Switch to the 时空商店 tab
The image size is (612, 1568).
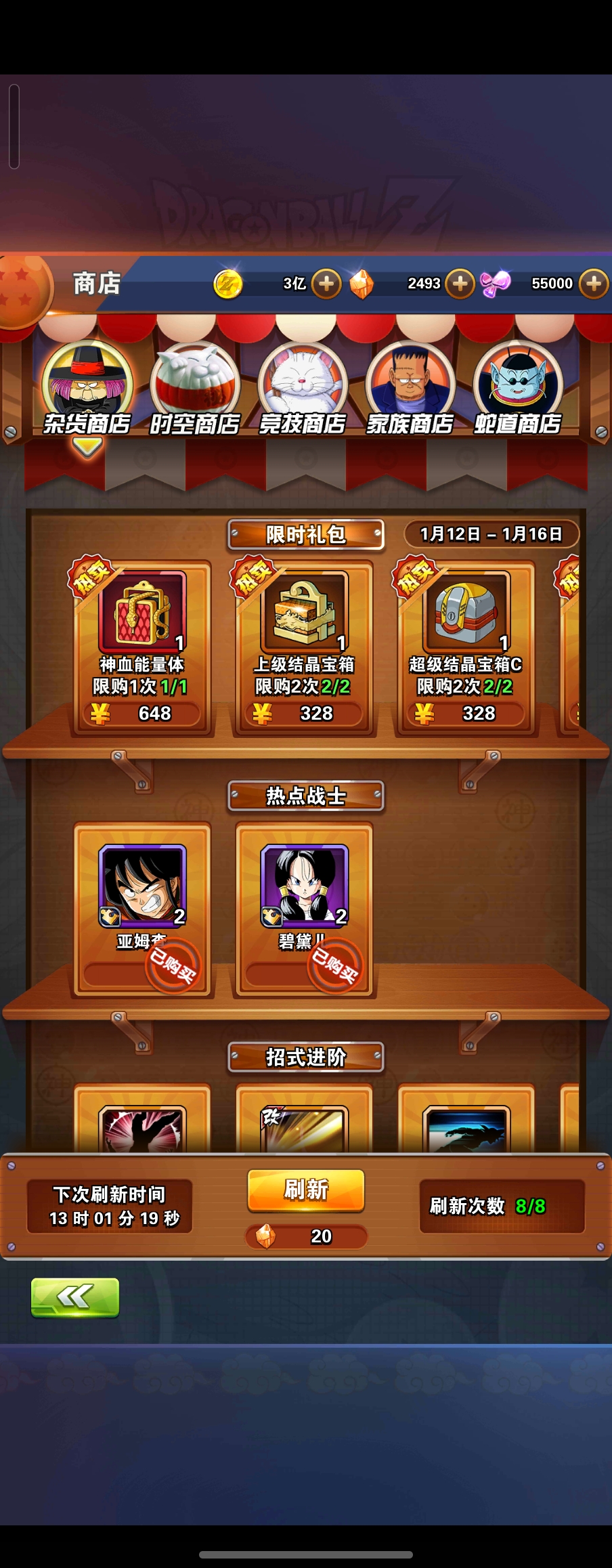pos(195,391)
